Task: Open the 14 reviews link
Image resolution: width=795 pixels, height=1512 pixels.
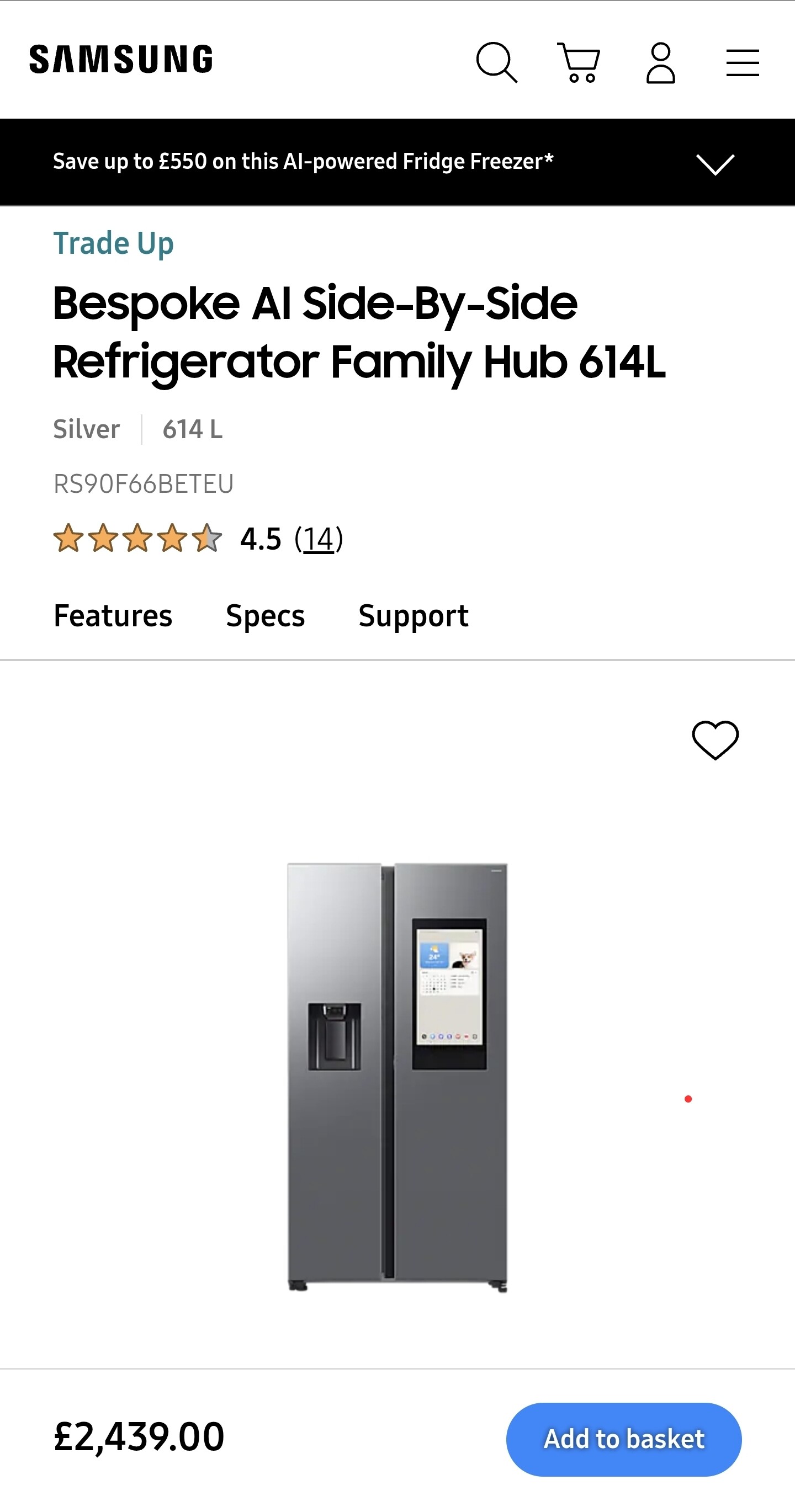Action: (318, 539)
